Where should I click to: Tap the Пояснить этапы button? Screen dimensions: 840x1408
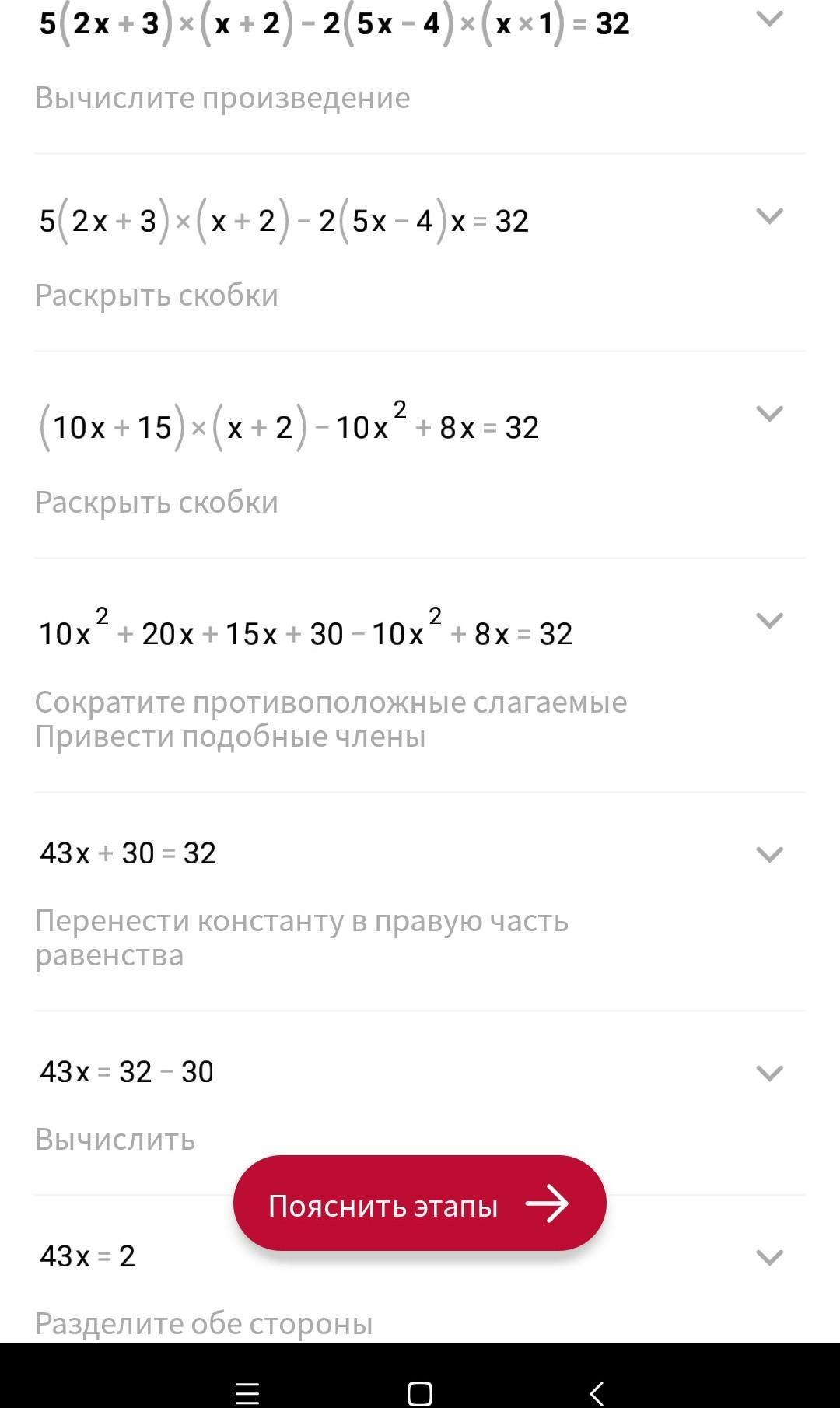[419, 1204]
